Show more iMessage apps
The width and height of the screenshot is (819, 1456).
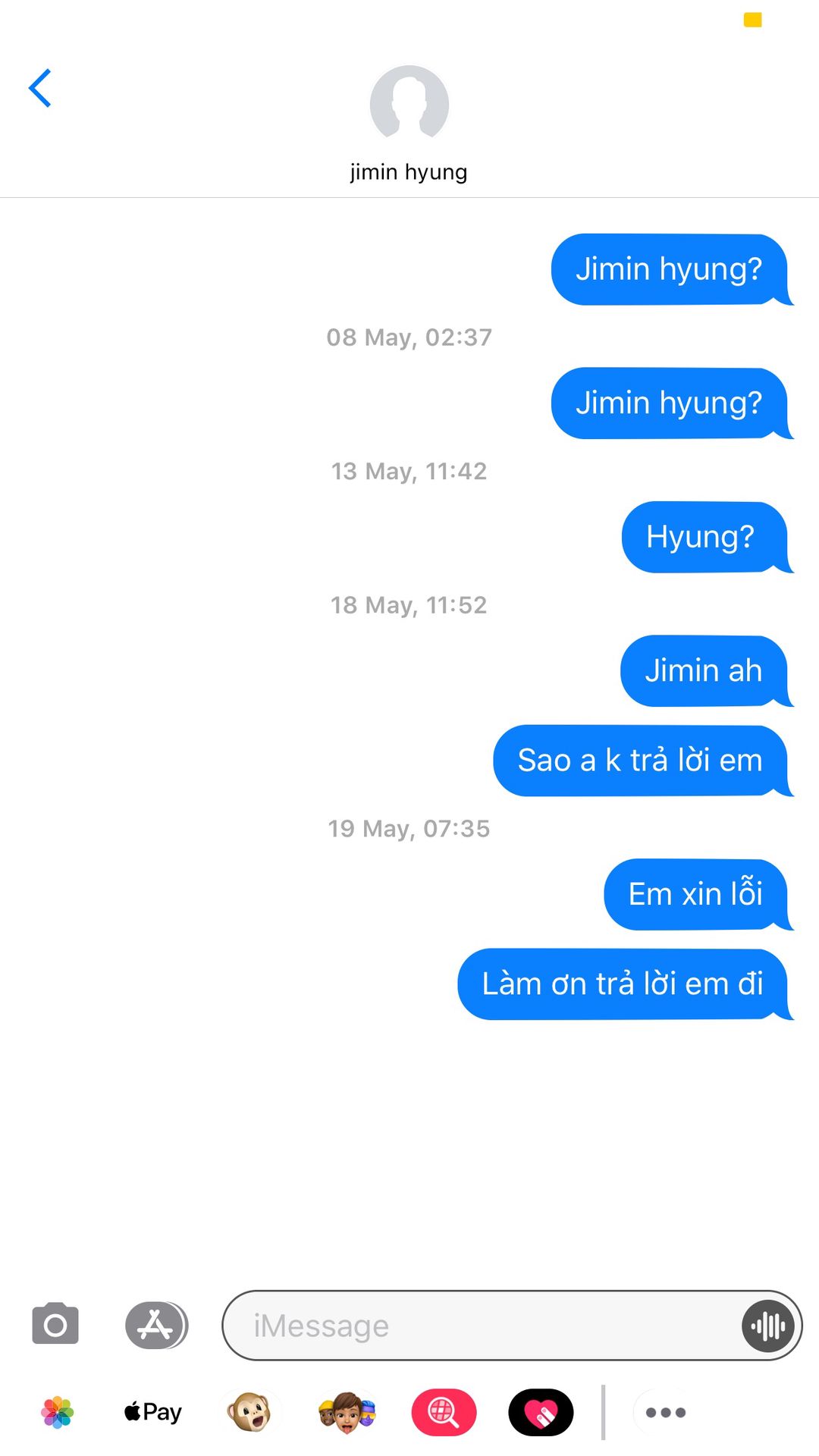665,1412
